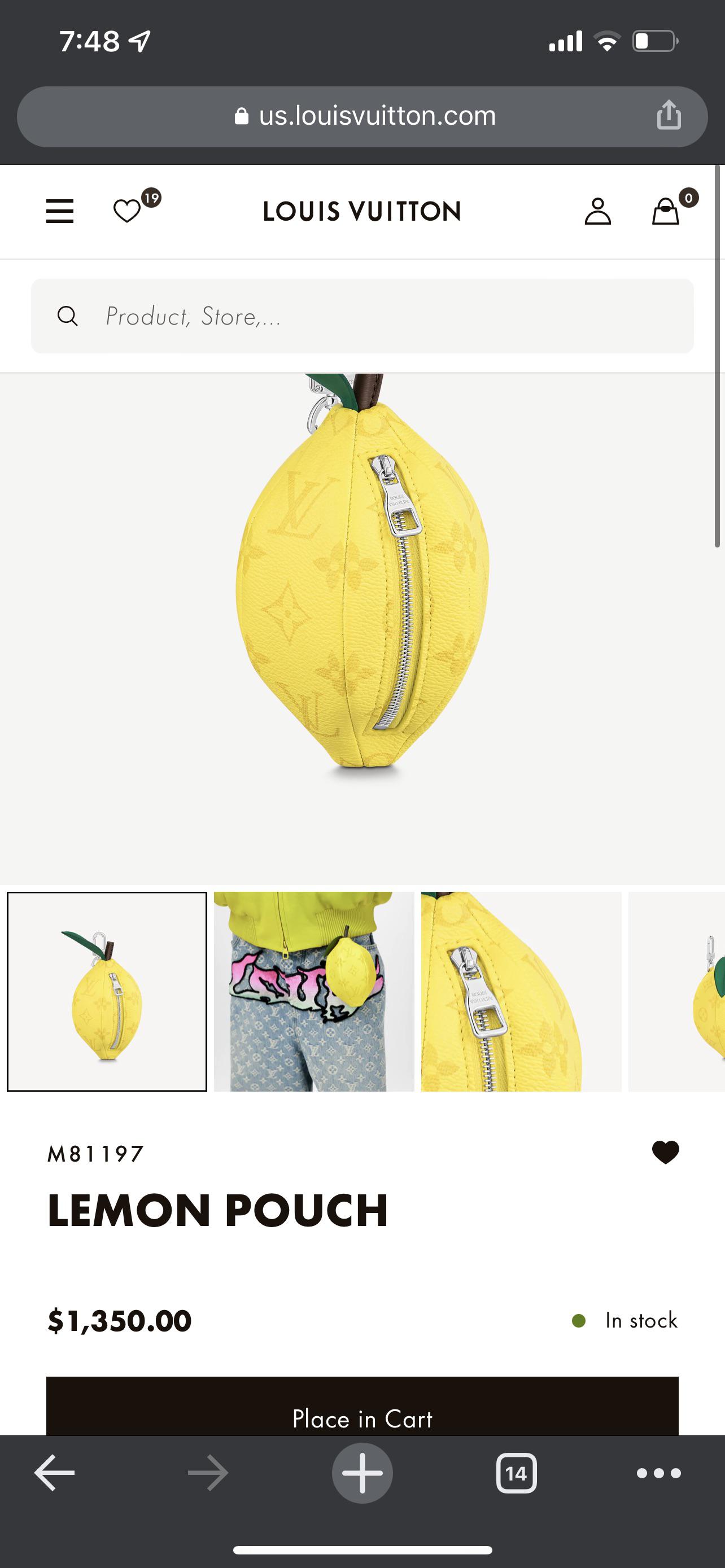This screenshot has width=725, height=1568.
Task: Open the hamburger menu
Action: tap(60, 211)
